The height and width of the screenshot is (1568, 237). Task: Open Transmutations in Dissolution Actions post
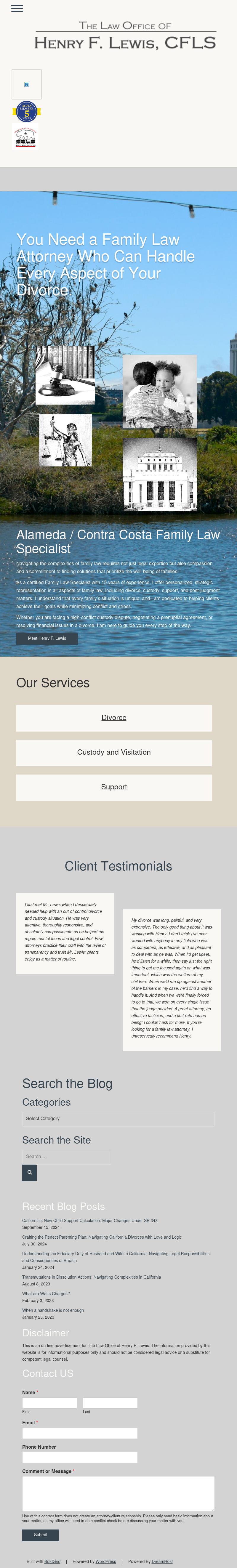click(91, 1277)
